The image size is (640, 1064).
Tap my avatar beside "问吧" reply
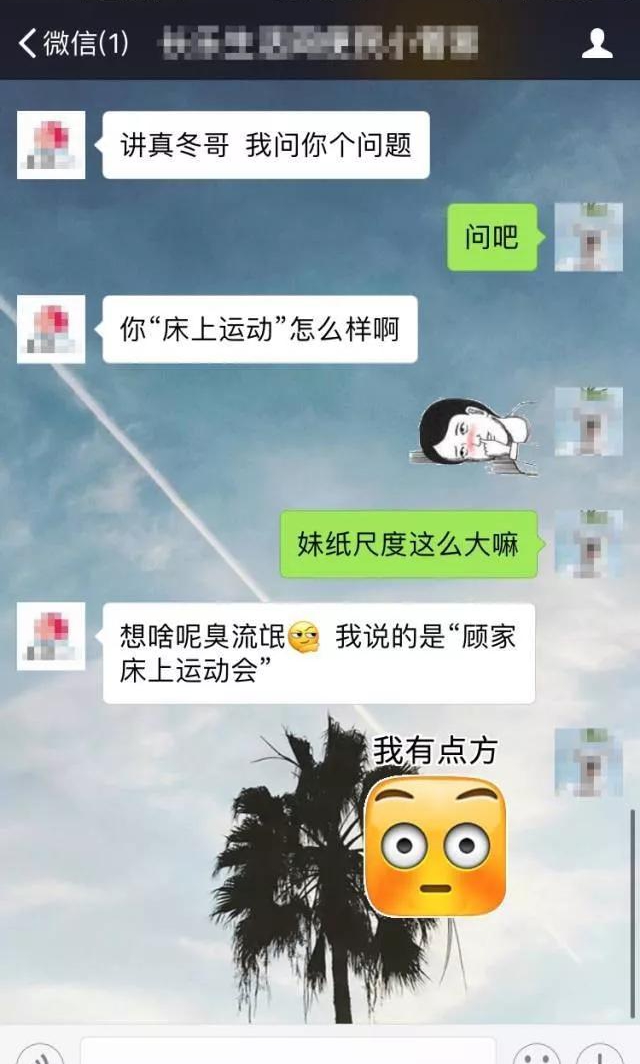[x=588, y=237]
